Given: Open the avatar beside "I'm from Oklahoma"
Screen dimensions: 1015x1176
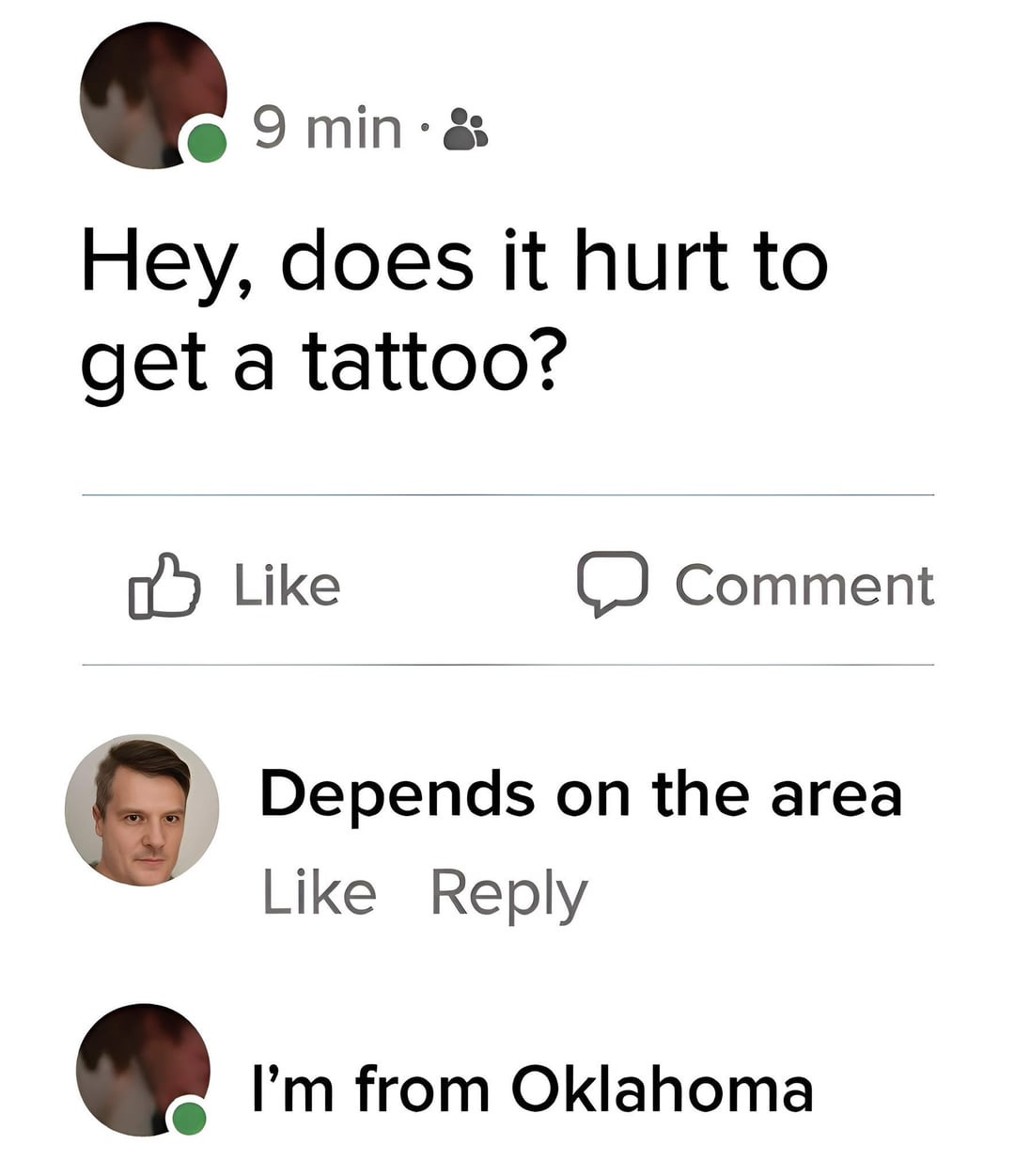Looking at the screenshot, I should click(143, 1070).
